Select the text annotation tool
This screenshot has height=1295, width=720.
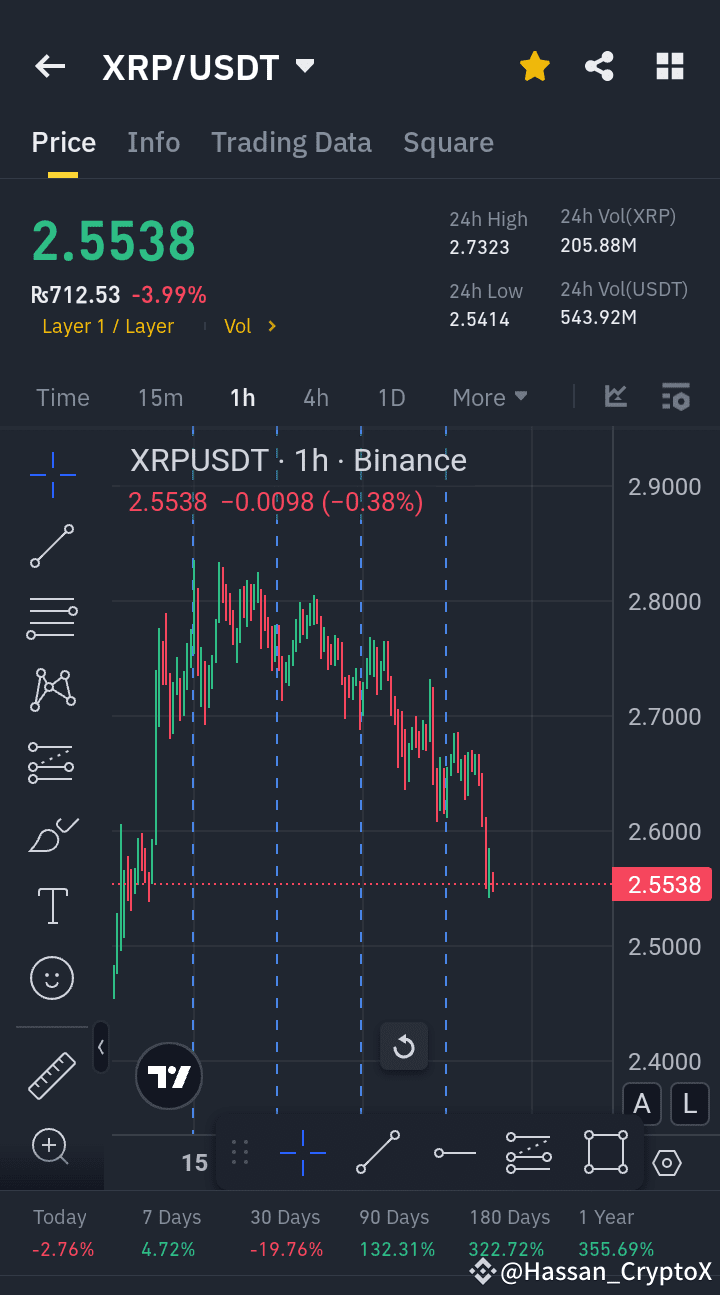pos(52,905)
